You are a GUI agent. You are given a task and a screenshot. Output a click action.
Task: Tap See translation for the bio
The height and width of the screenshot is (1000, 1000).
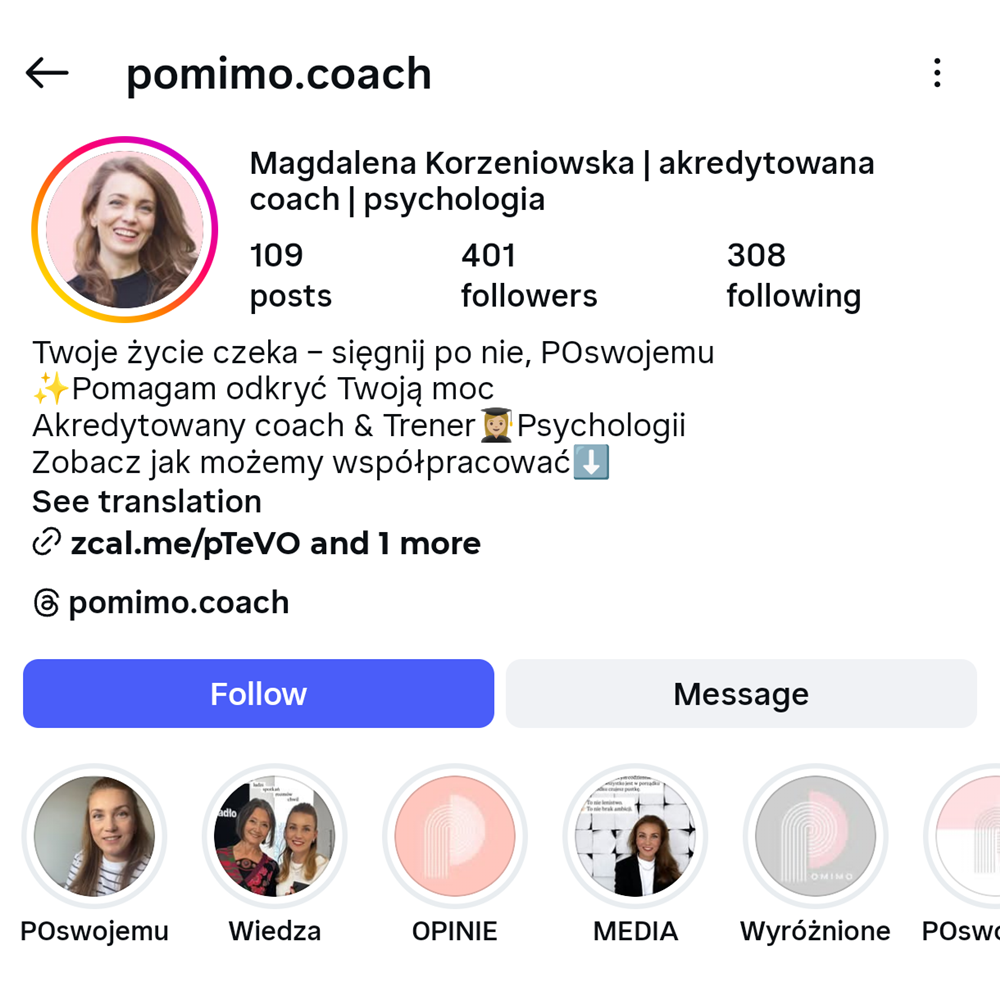[147, 501]
